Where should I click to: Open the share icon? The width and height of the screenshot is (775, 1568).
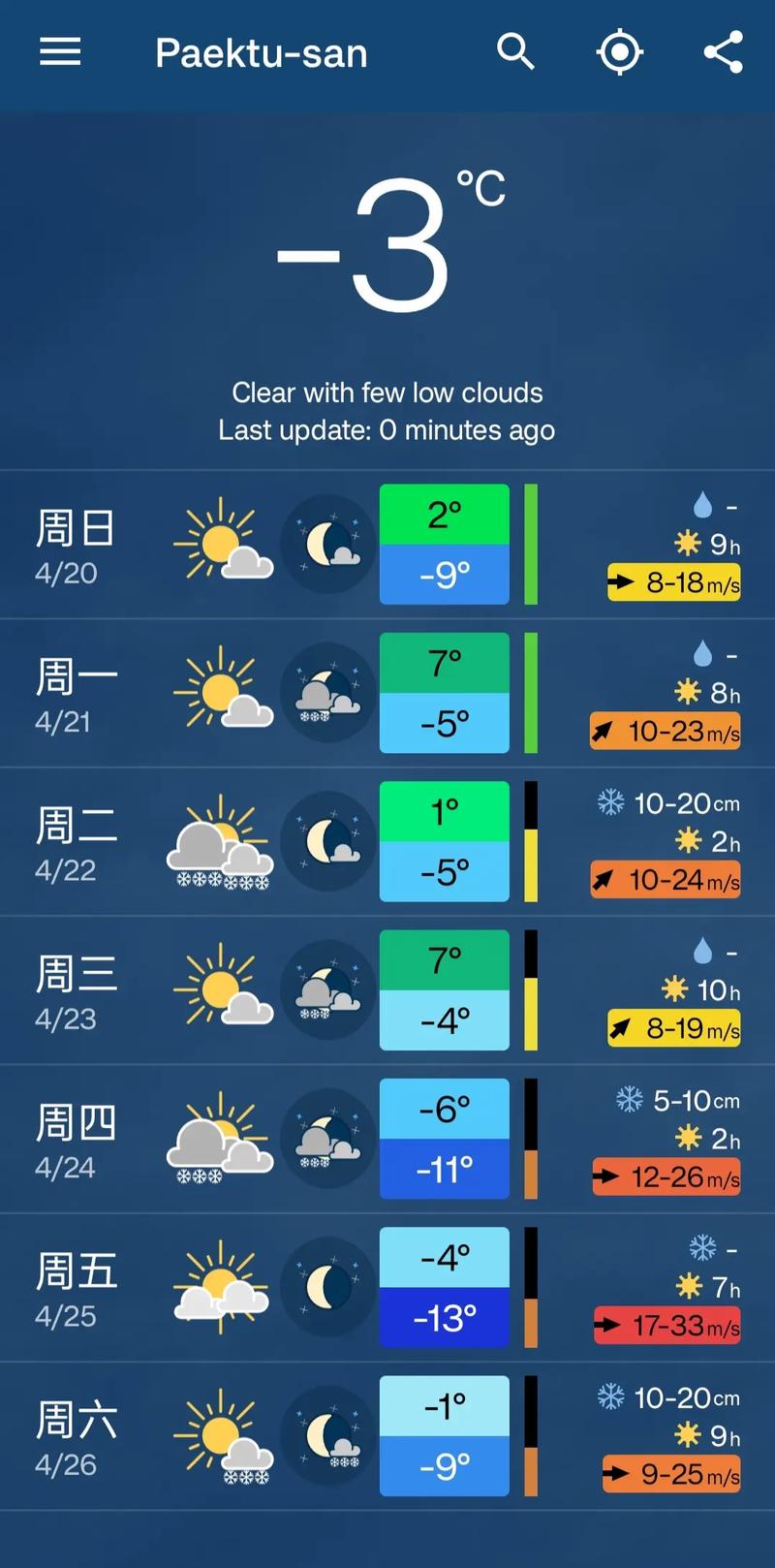(723, 52)
